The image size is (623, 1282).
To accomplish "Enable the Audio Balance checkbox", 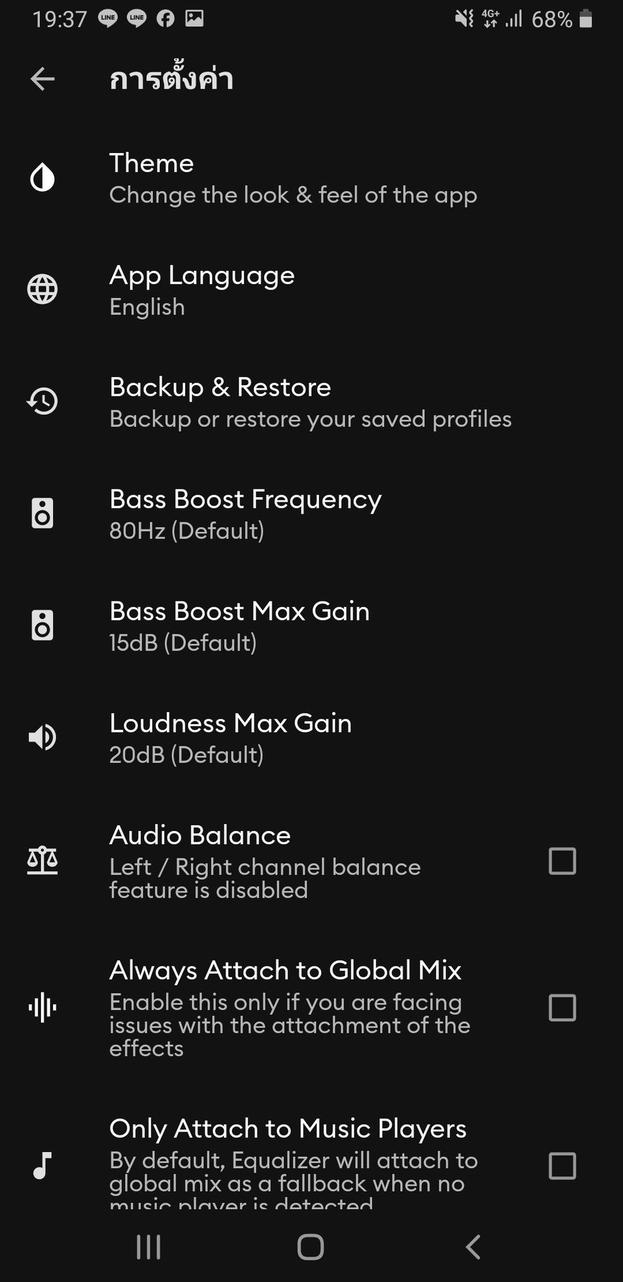I will tap(562, 861).
